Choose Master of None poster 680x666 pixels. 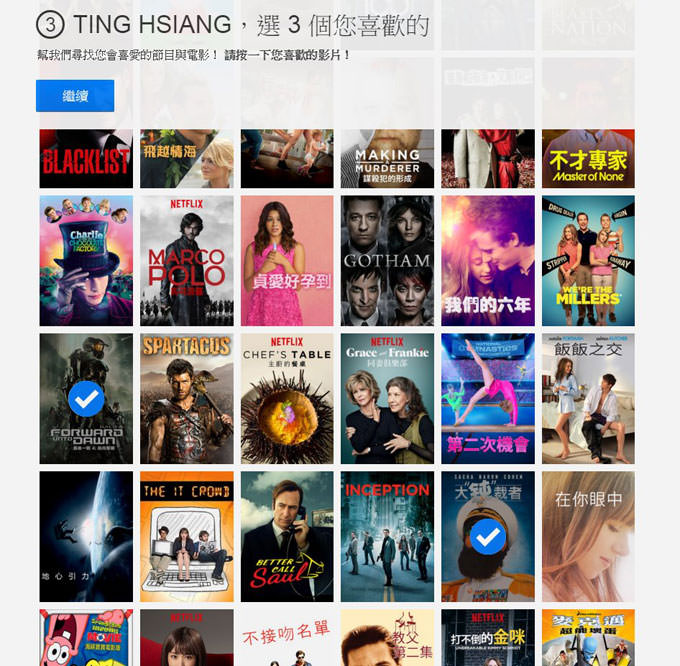coord(588,158)
